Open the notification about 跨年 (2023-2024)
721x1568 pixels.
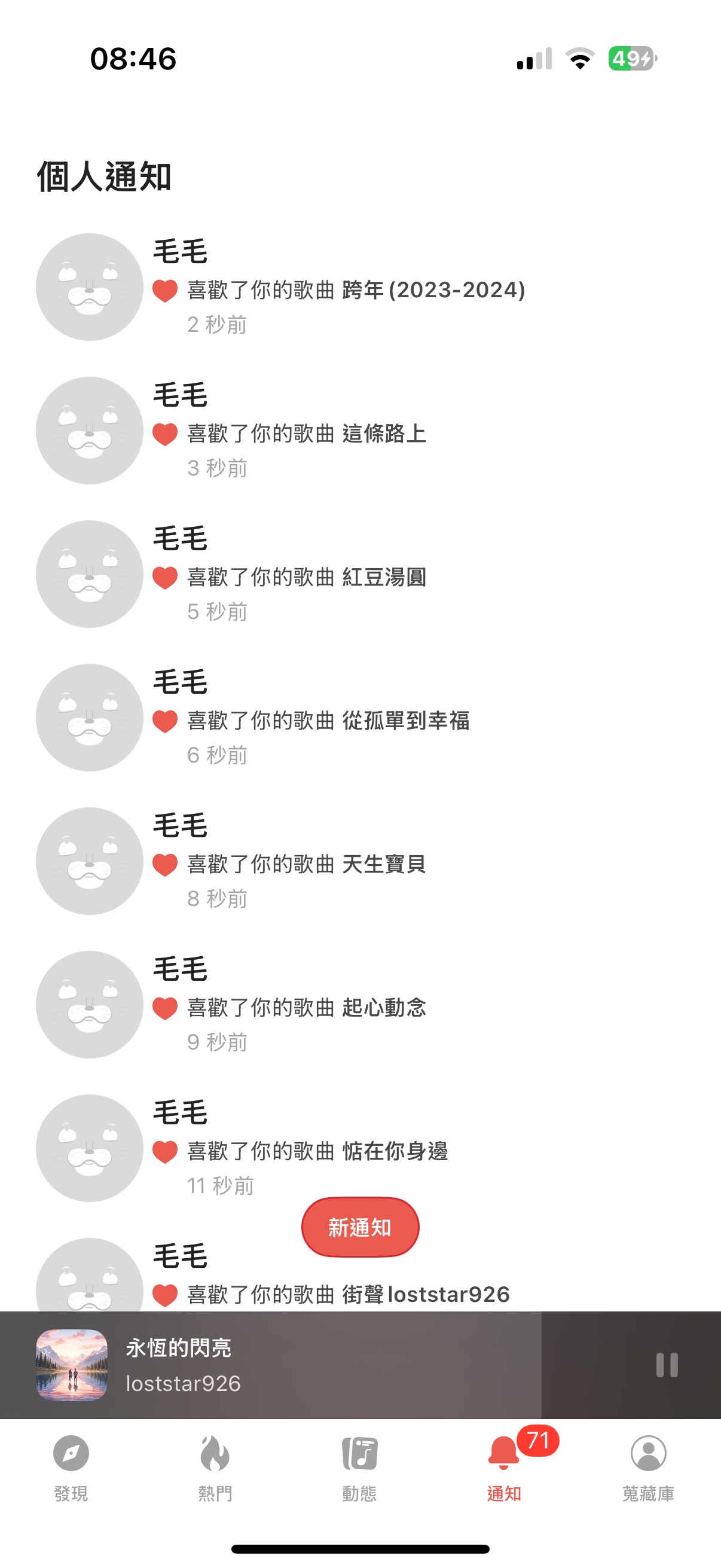coord(355,289)
